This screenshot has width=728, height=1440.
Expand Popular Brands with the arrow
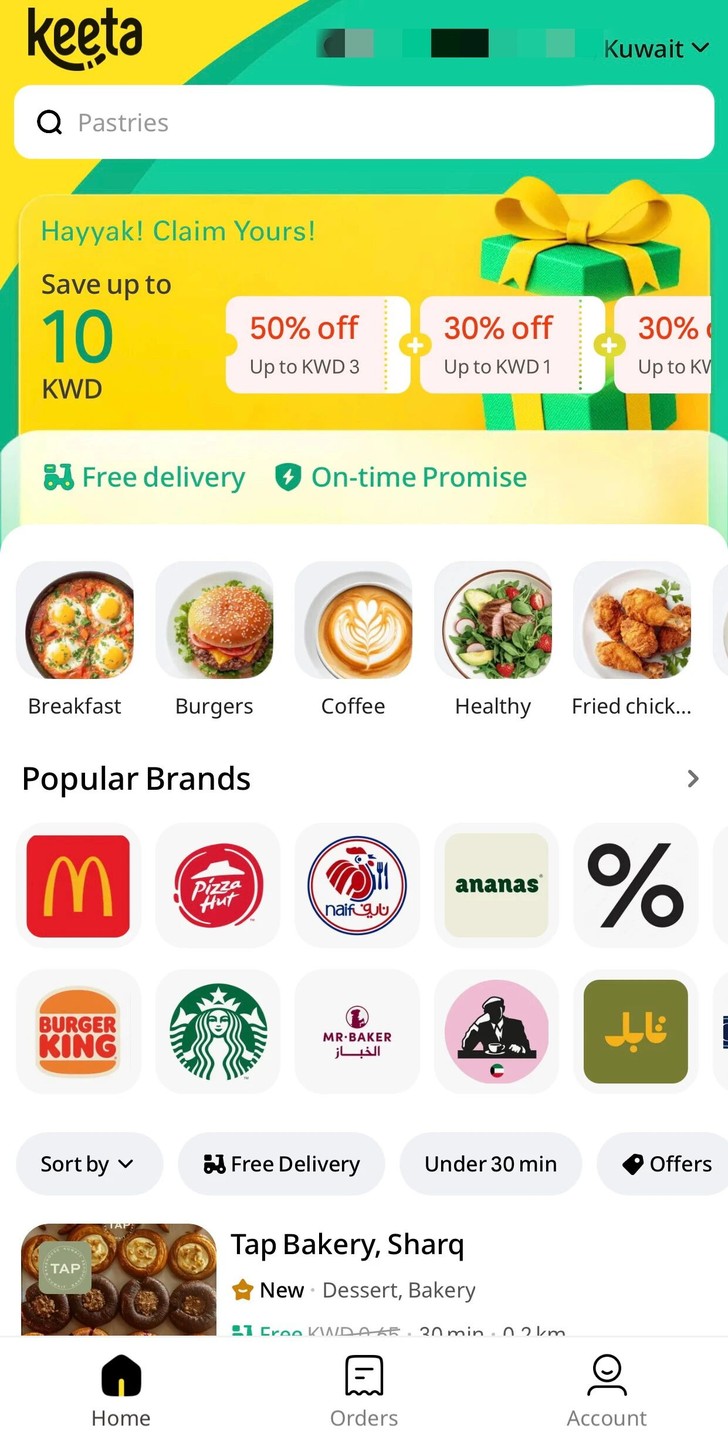pyautogui.click(x=693, y=779)
